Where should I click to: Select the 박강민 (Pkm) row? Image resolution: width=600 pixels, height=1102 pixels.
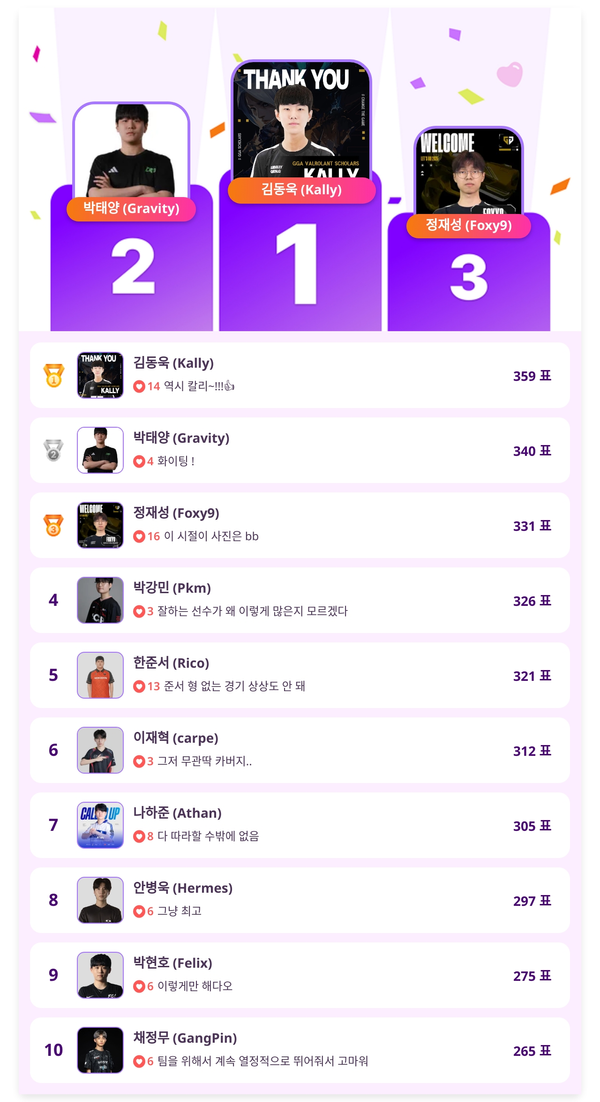(300, 600)
